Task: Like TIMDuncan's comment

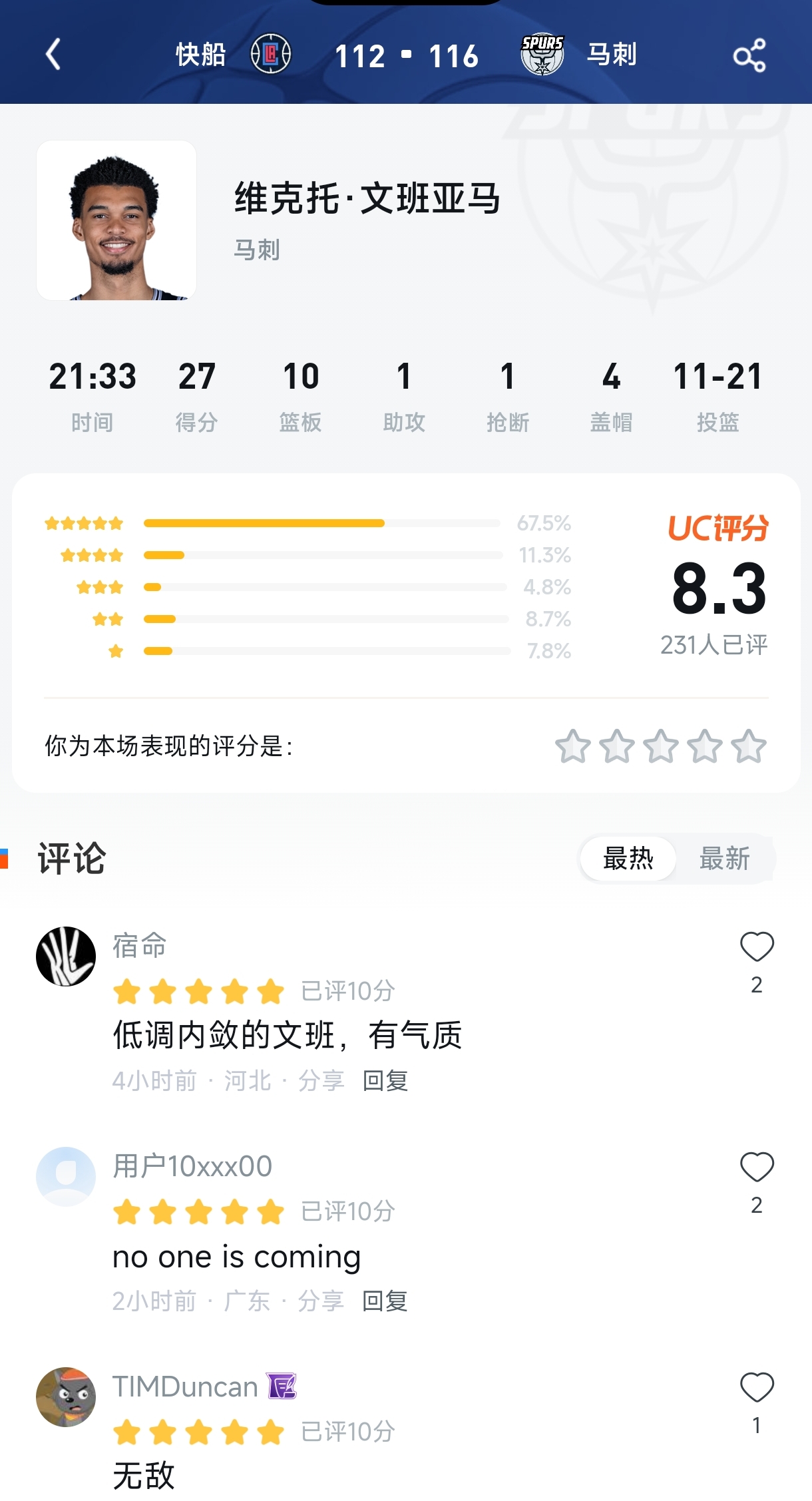Action: coord(757,1388)
